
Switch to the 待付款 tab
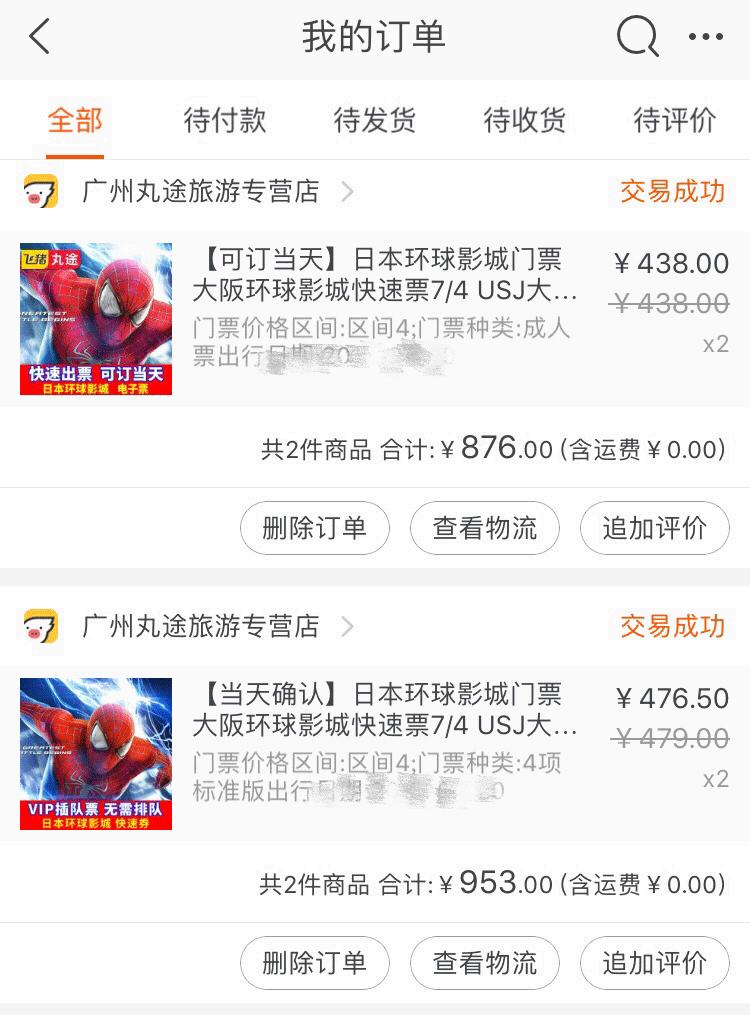pos(224,120)
